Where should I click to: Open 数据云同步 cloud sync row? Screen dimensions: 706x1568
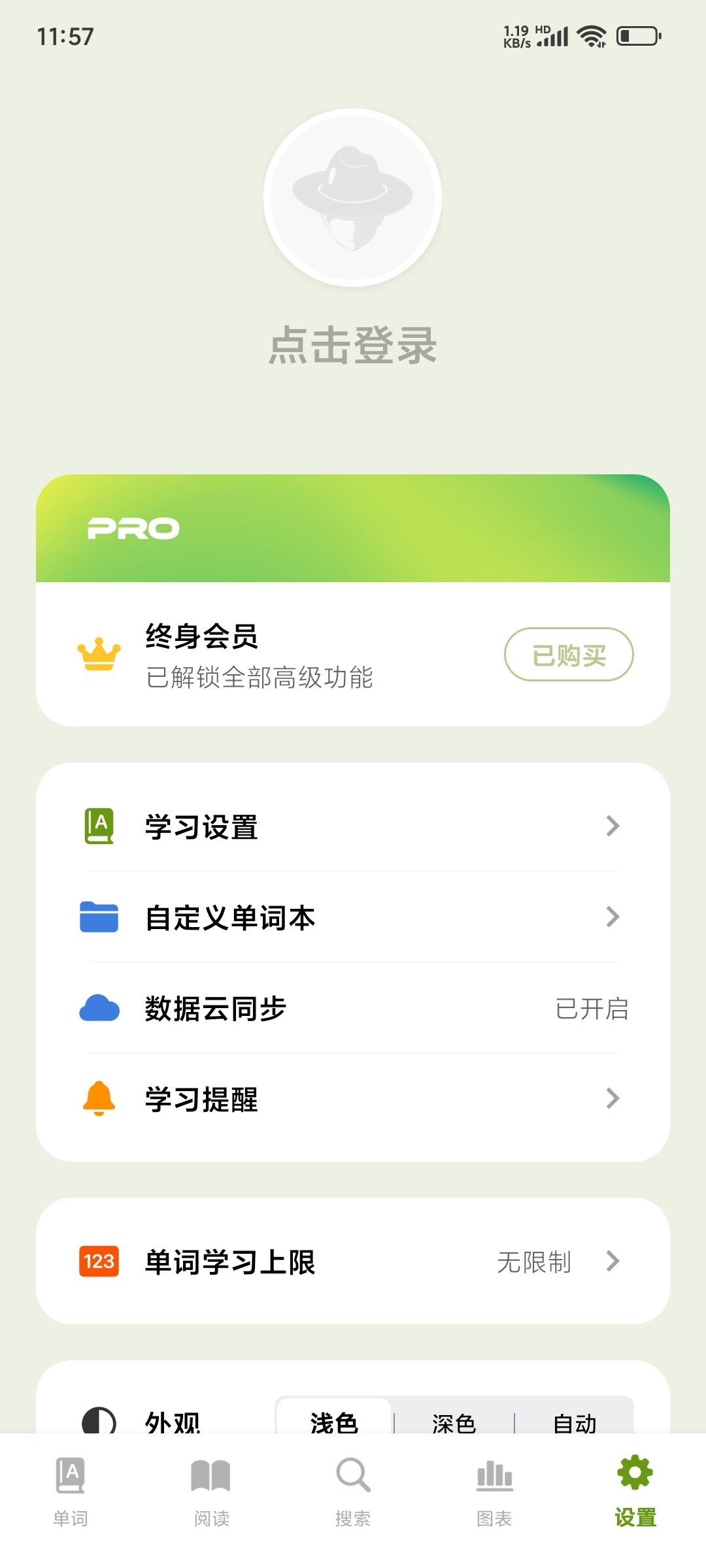pos(353,1008)
